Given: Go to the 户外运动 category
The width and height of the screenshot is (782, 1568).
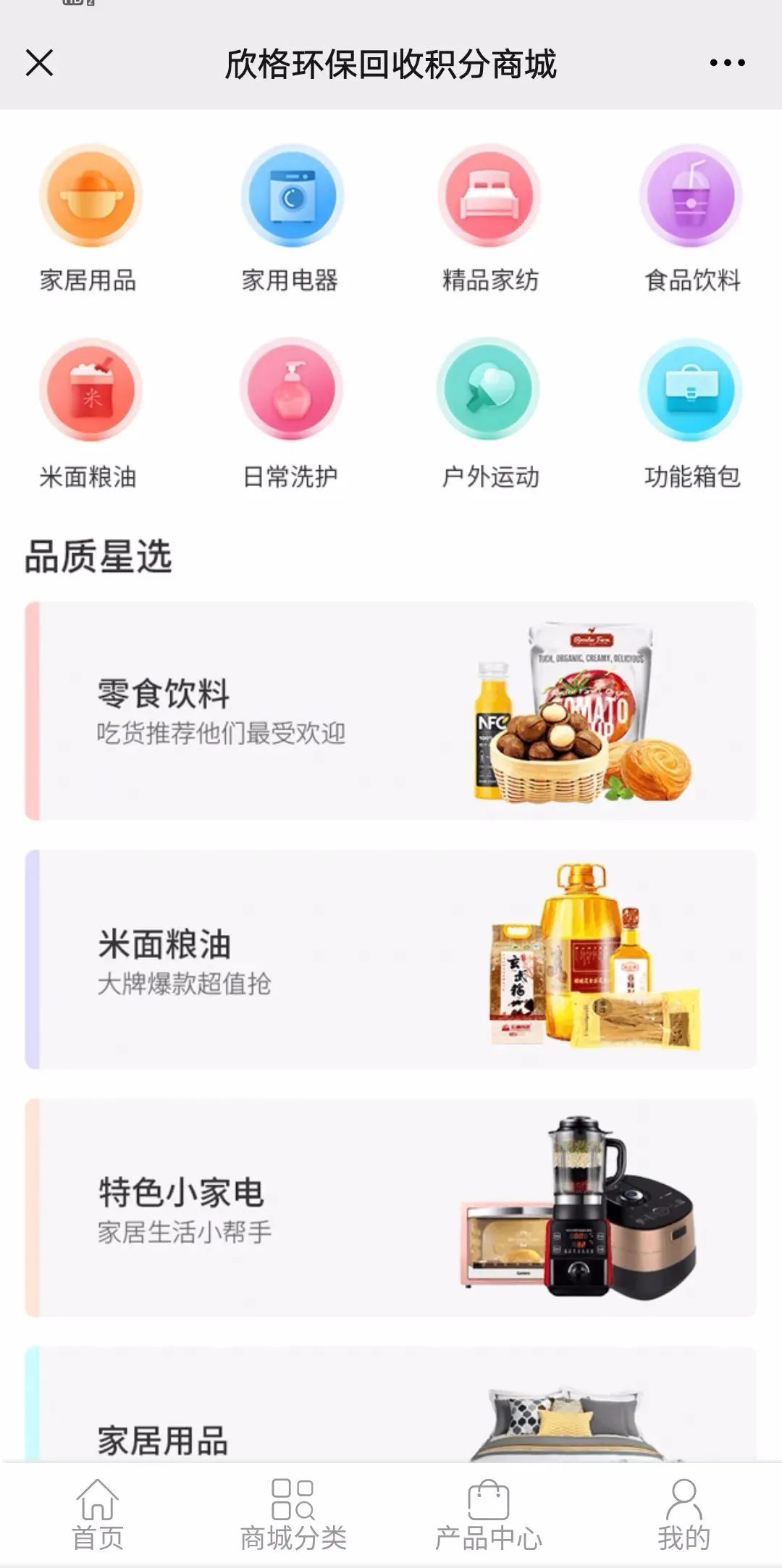Looking at the screenshot, I should point(489,391).
